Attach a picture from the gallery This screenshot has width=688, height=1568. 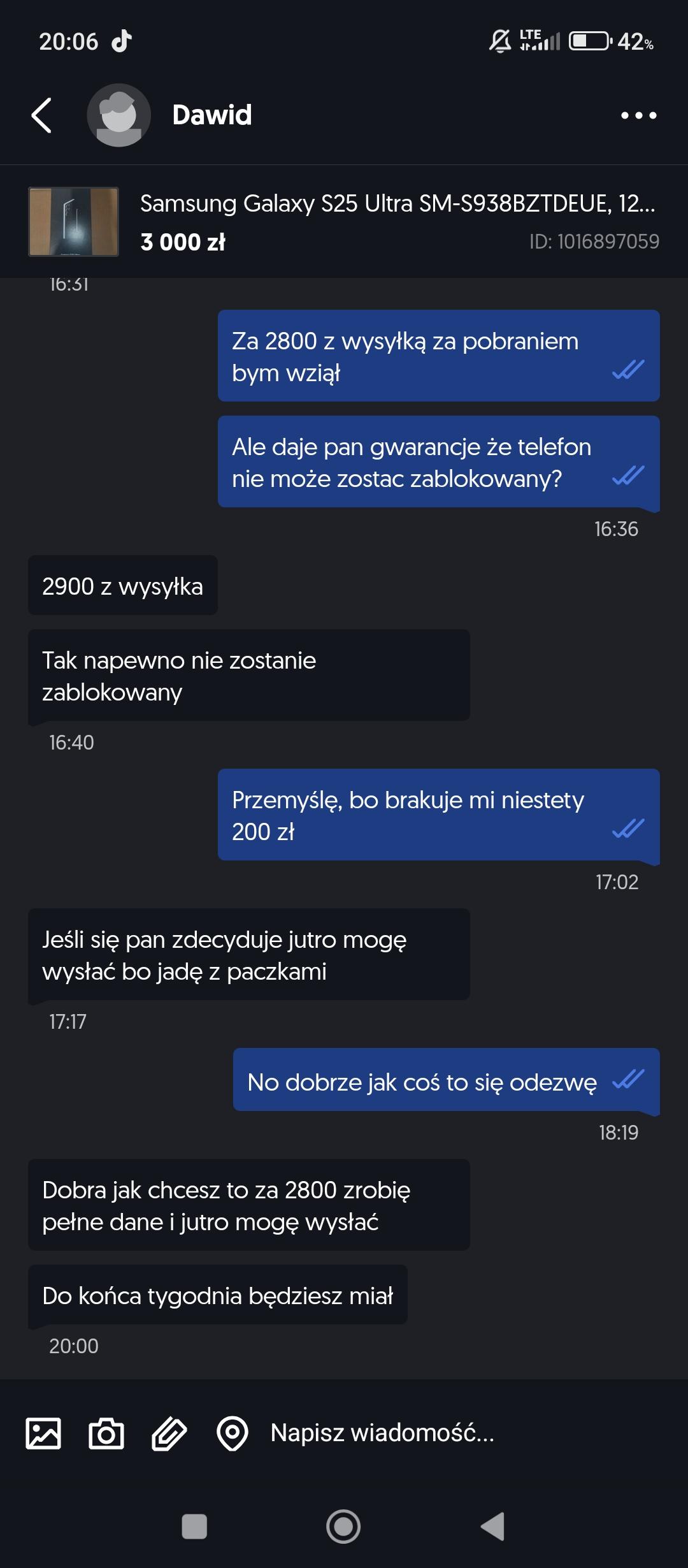[x=43, y=1434]
